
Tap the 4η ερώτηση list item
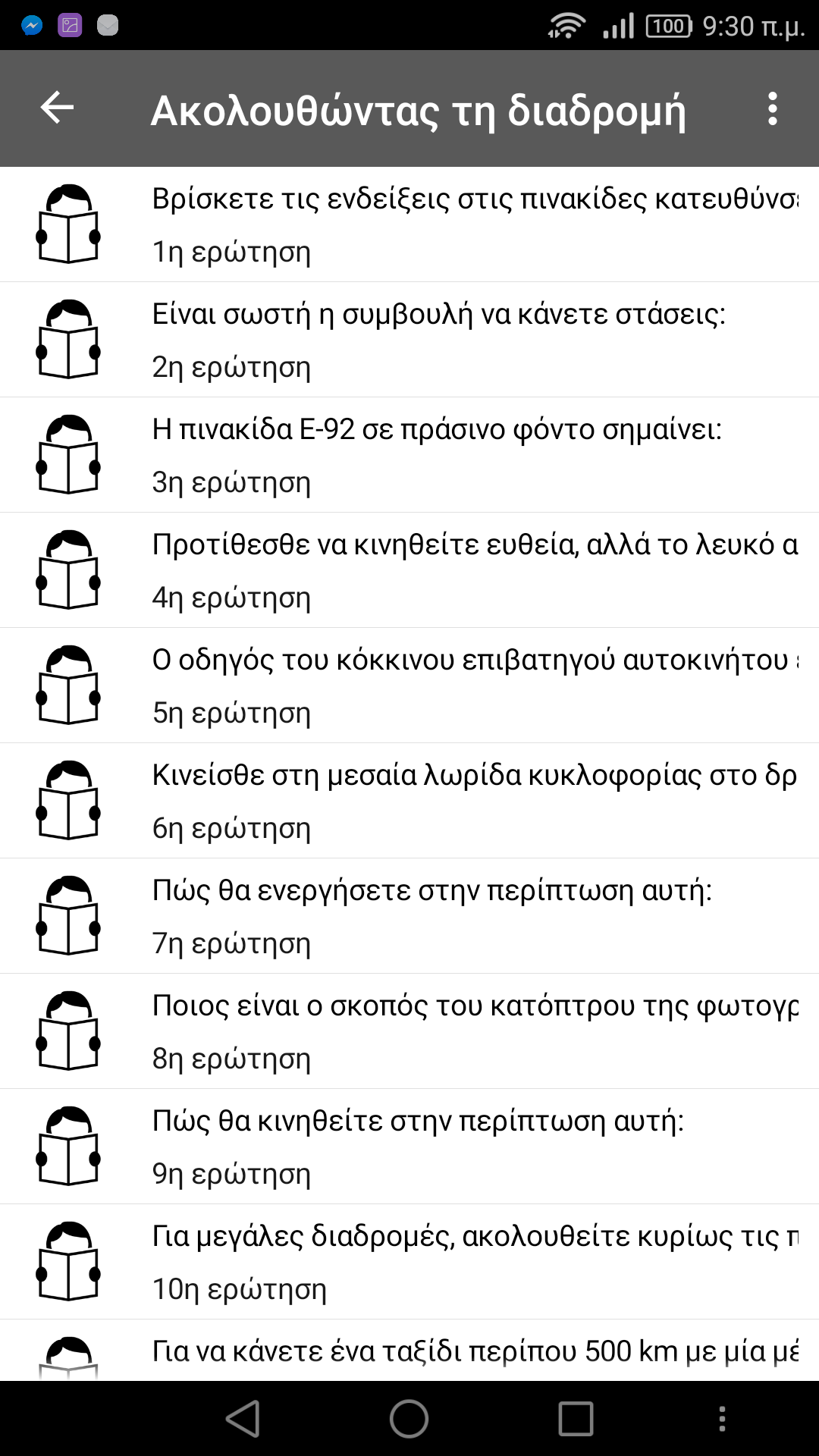click(409, 570)
